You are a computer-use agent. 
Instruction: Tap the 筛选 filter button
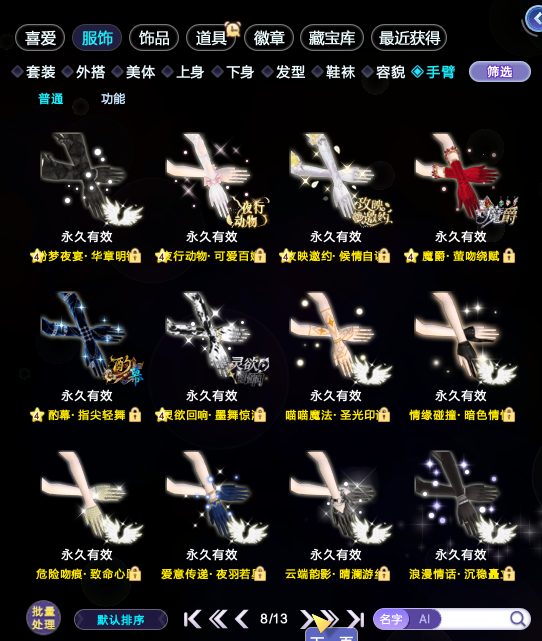(x=499, y=72)
